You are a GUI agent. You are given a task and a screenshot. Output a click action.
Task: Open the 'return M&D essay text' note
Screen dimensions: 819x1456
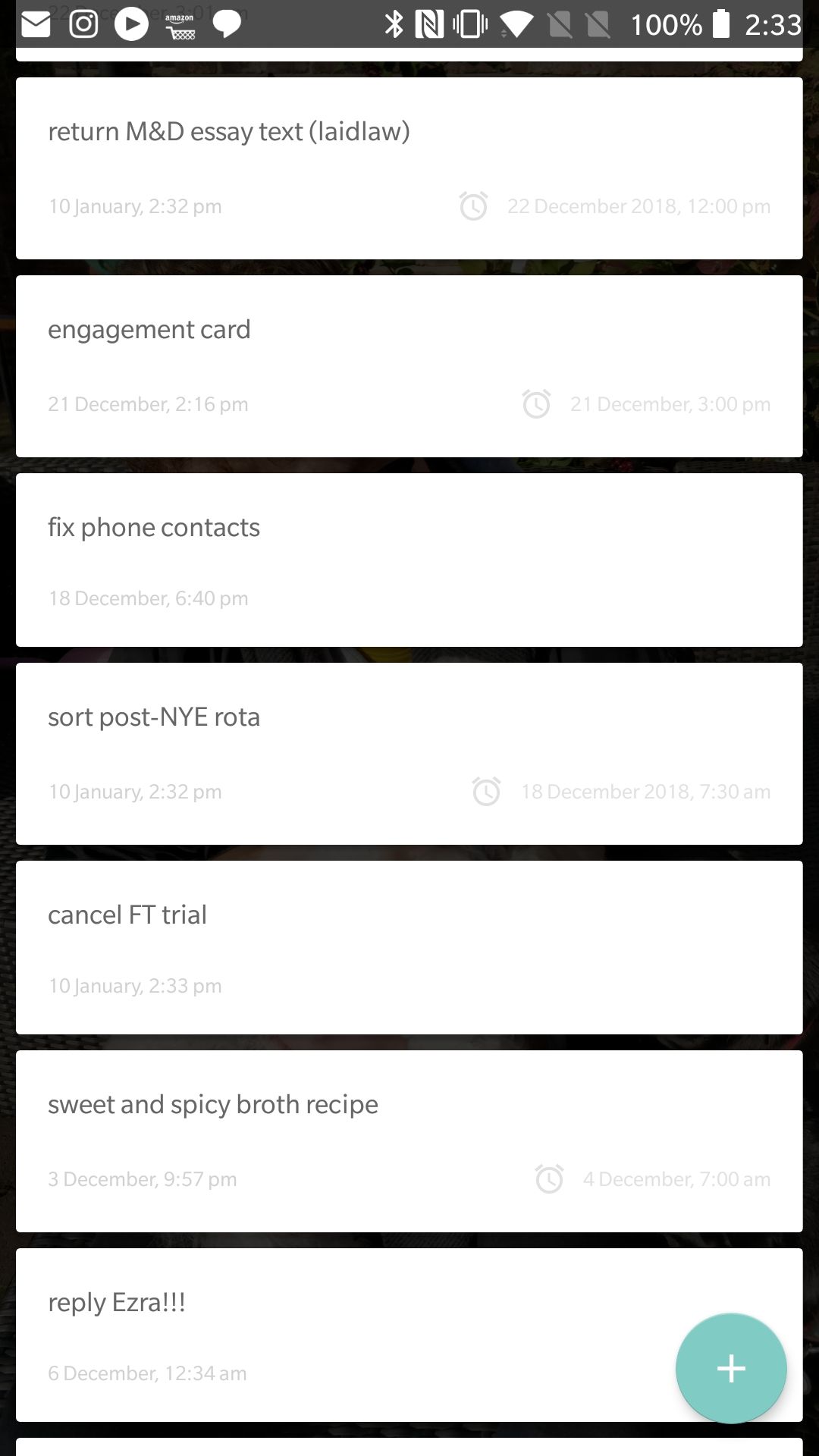pos(409,168)
